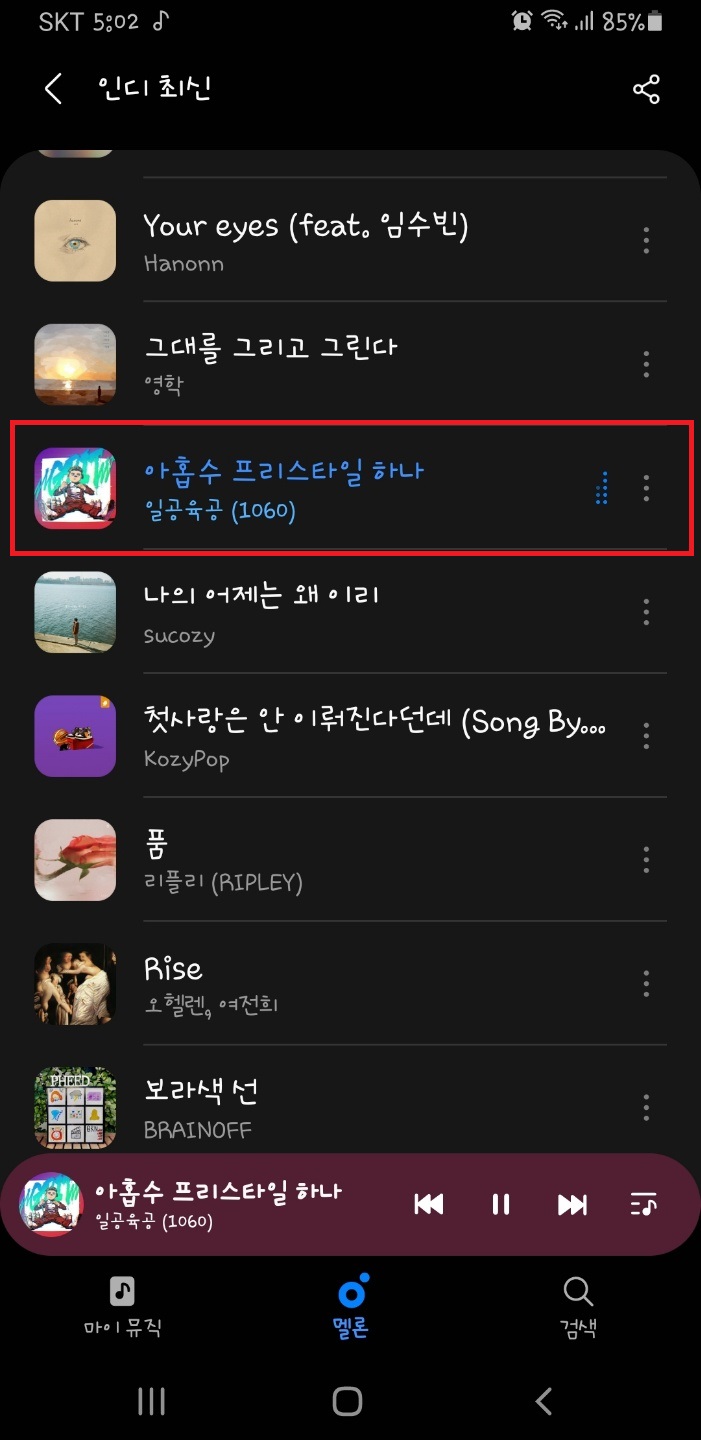This screenshot has height=1440, width=701.
Task: Switch to the 검색 tab
Action: 578,1306
